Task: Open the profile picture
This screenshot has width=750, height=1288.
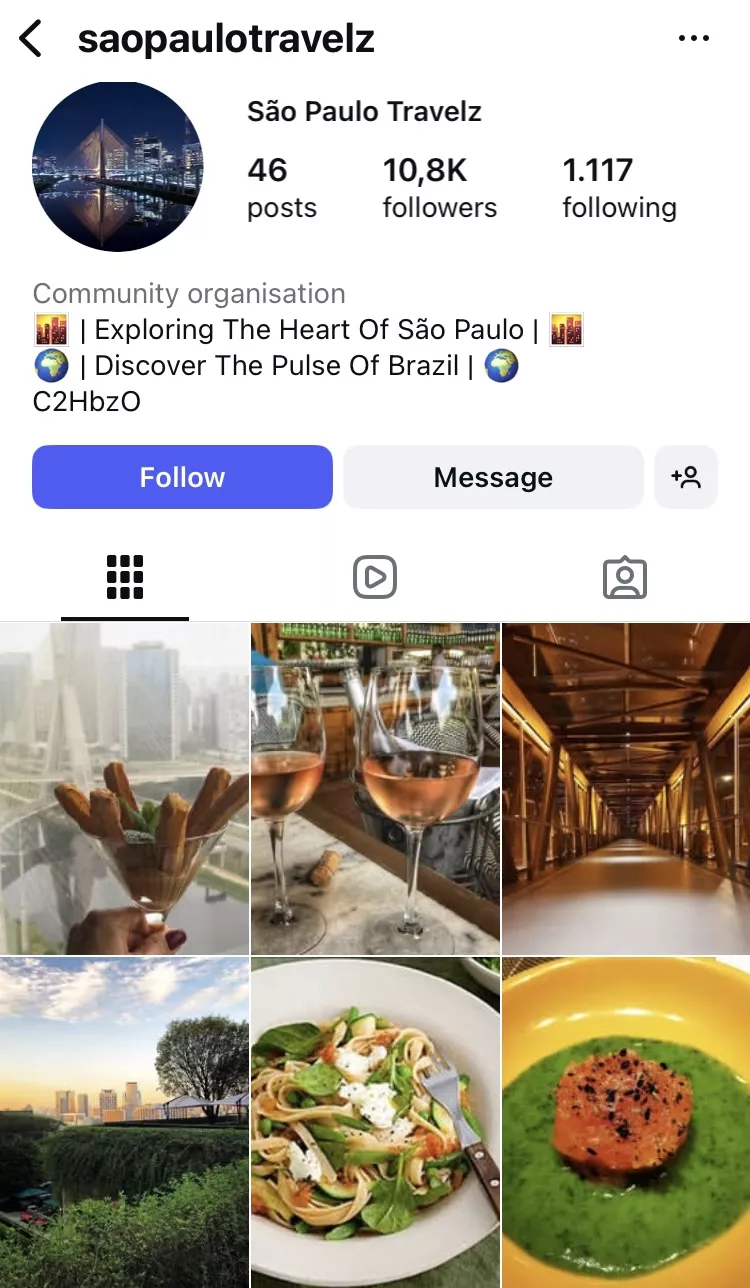Action: point(117,166)
